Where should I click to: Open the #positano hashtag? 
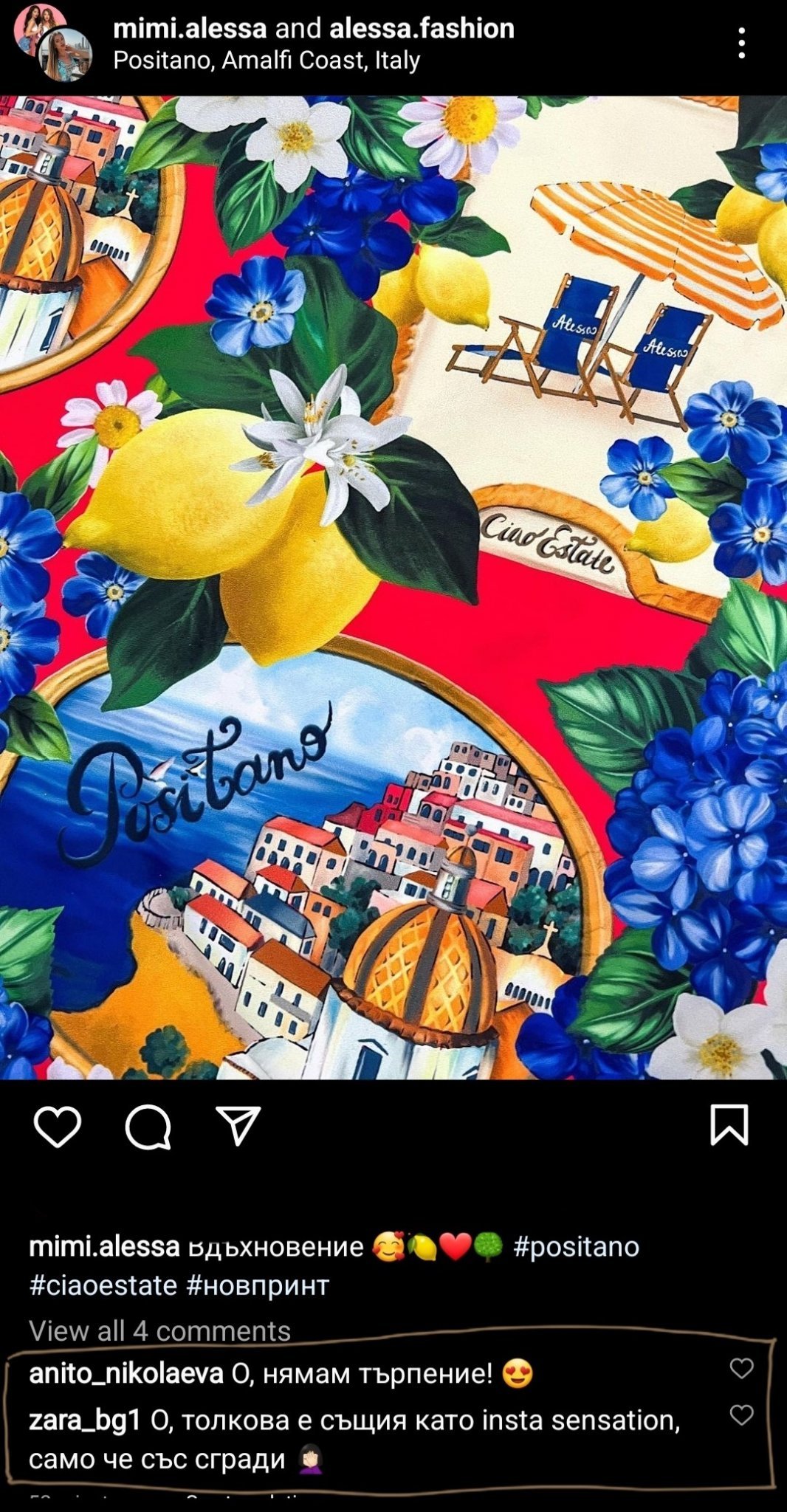pyautogui.click(x=576, y=1247)
